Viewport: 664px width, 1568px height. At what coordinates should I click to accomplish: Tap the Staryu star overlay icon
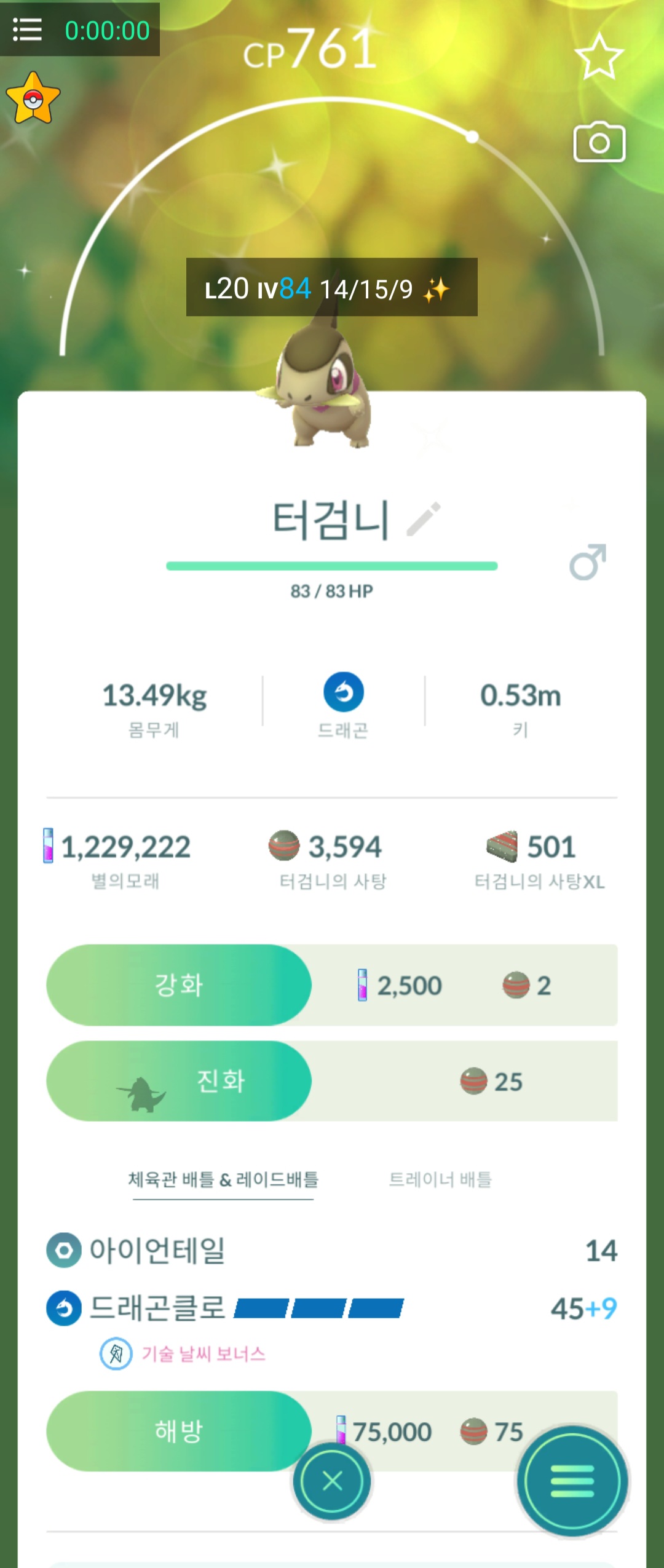[x=33, y=98]
